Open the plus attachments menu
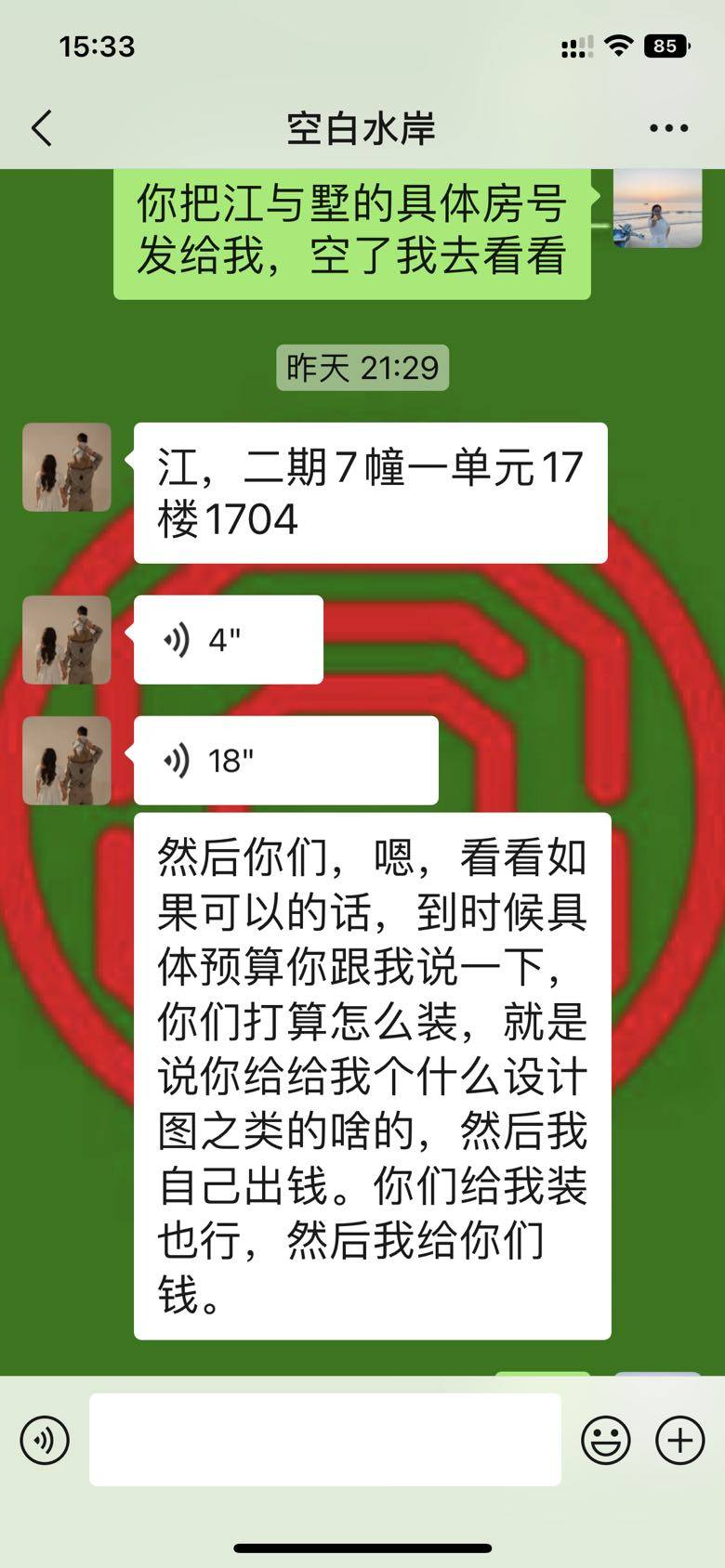 coord(679,1440)
